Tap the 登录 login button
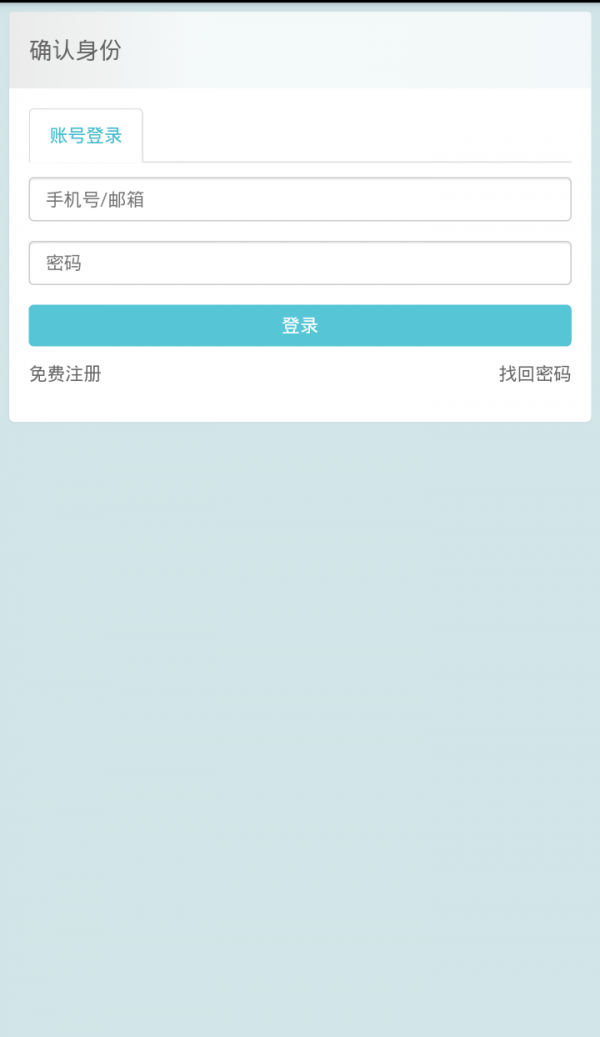The image size is (600, 1037). pyautogui.click(x=300, y=326)
